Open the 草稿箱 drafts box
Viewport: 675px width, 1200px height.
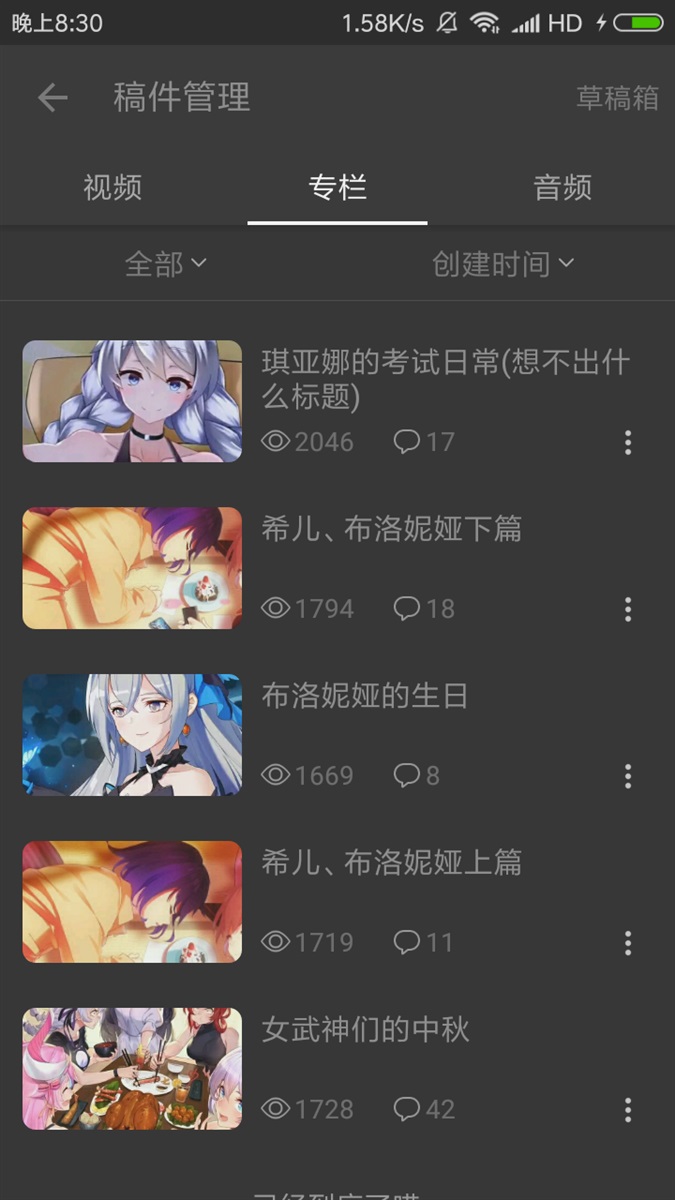pyautogui.click(x=617, y=98)
